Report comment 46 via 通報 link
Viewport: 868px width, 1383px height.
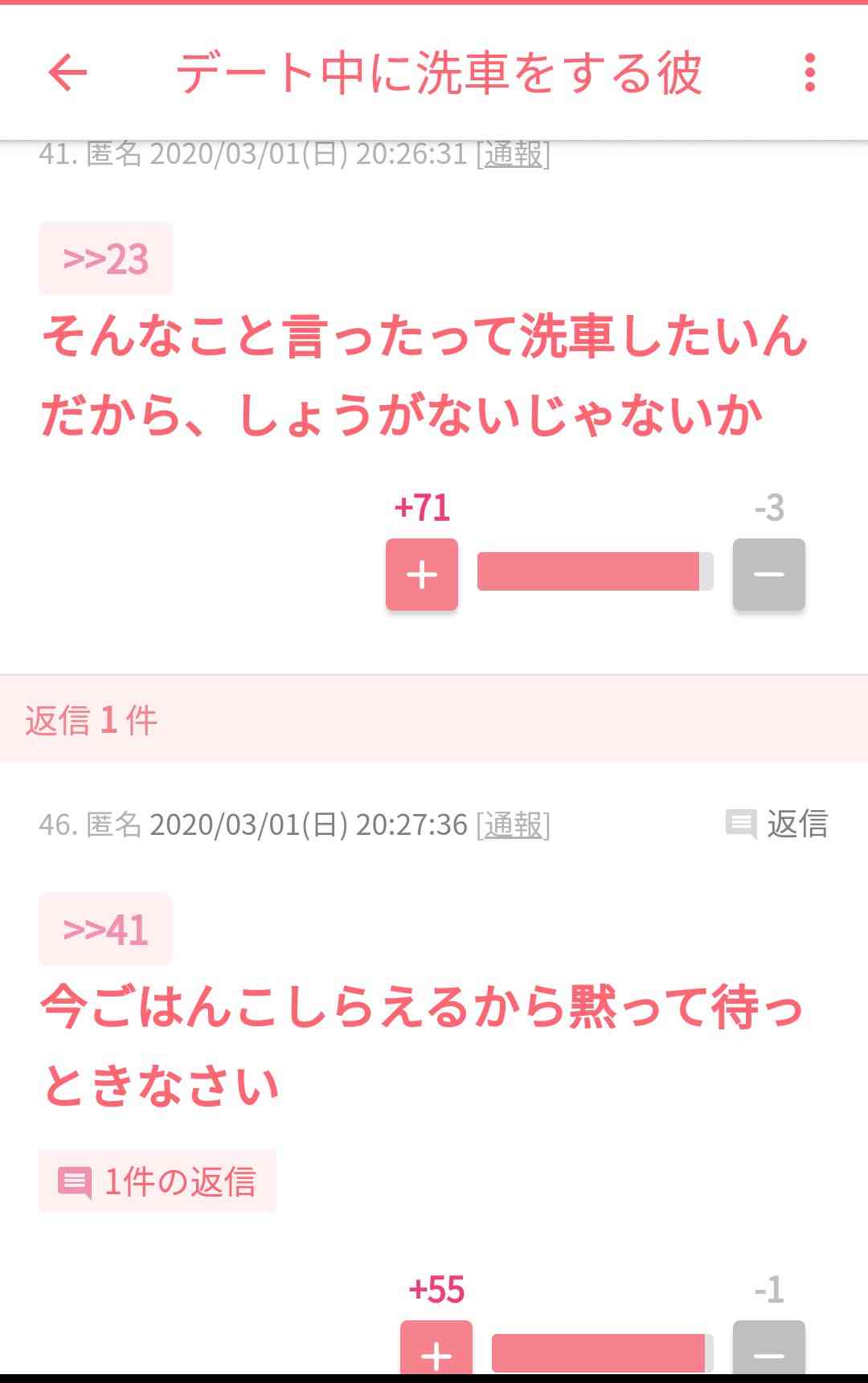click(514, 824)
